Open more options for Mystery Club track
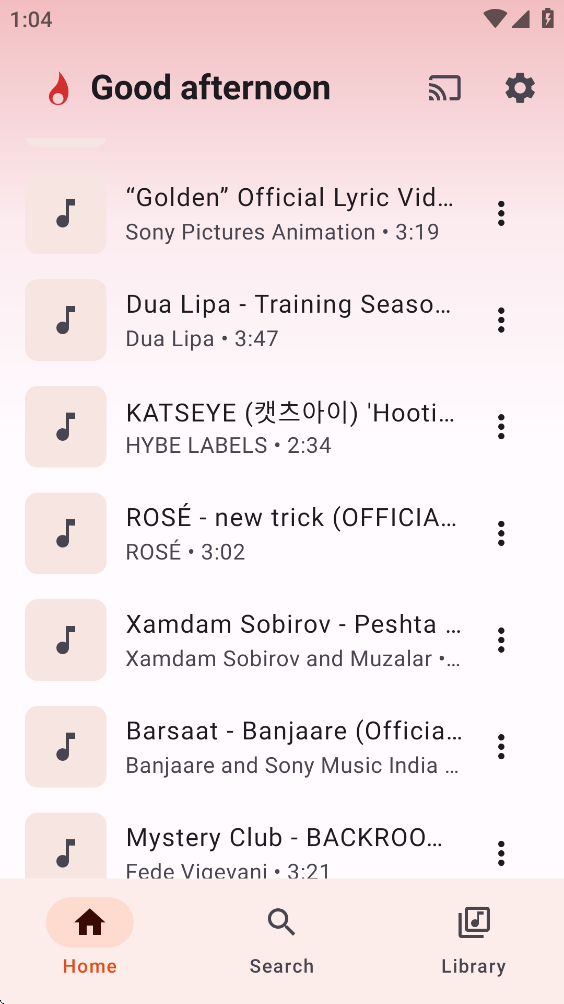Viewport: 564px width, 1004px height. click(x=501, y=854)
